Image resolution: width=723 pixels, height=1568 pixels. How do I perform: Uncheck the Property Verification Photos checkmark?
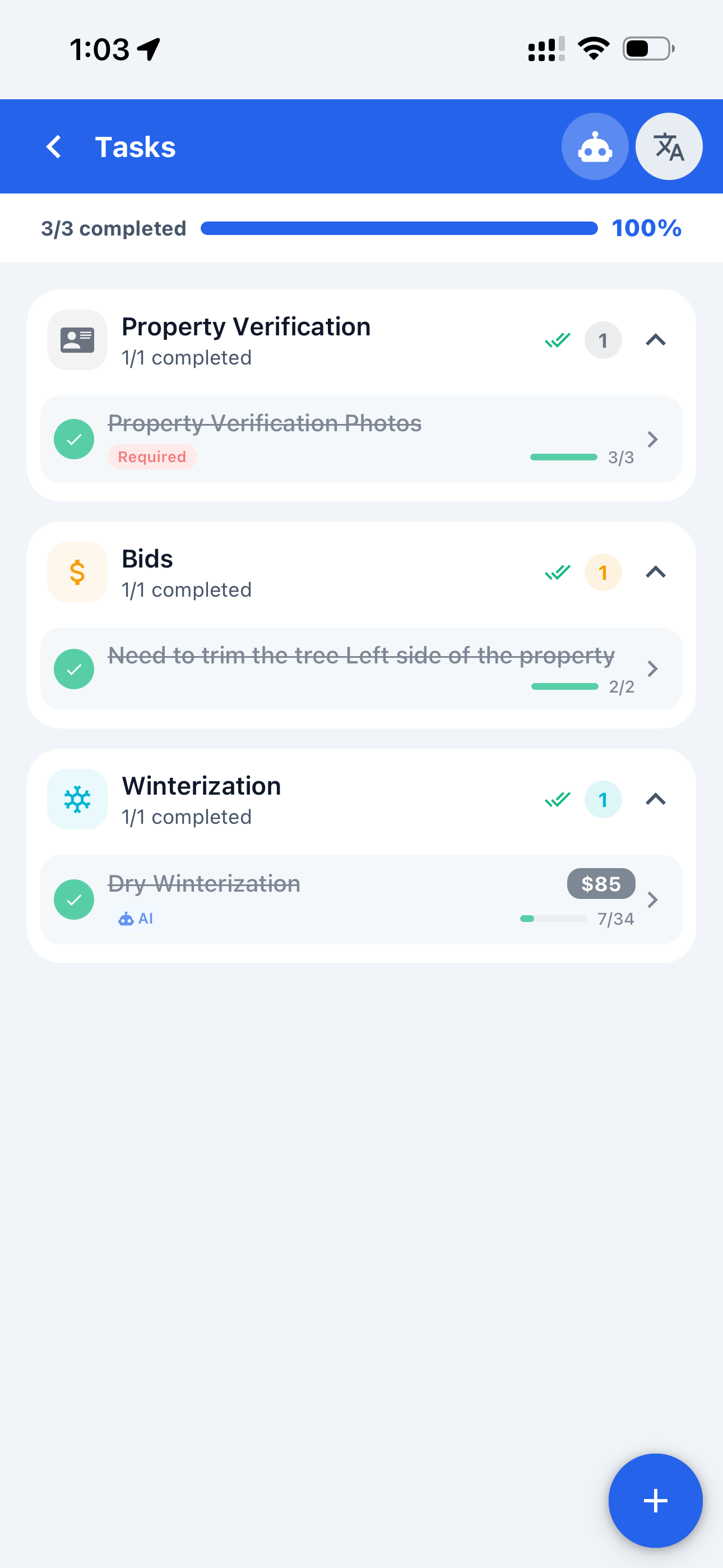(74, 439)
